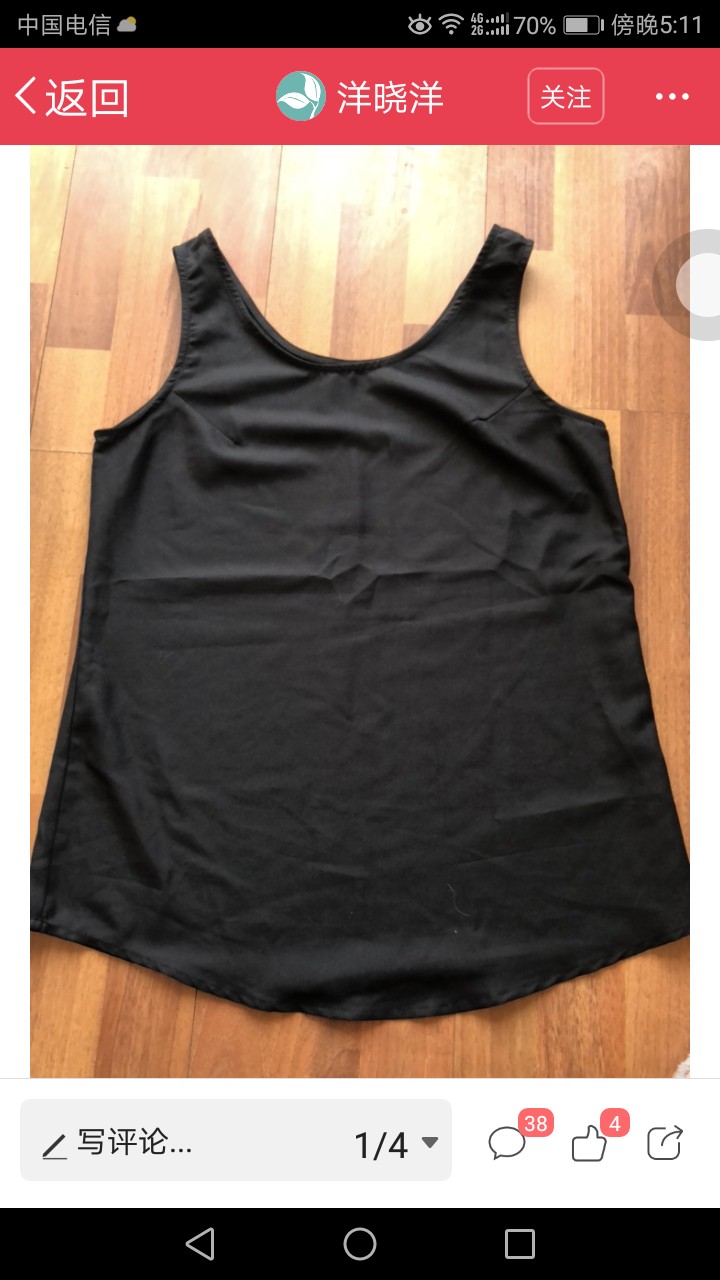Share this post
This screenshot has height=1280, width=720.
(665, 1142)
